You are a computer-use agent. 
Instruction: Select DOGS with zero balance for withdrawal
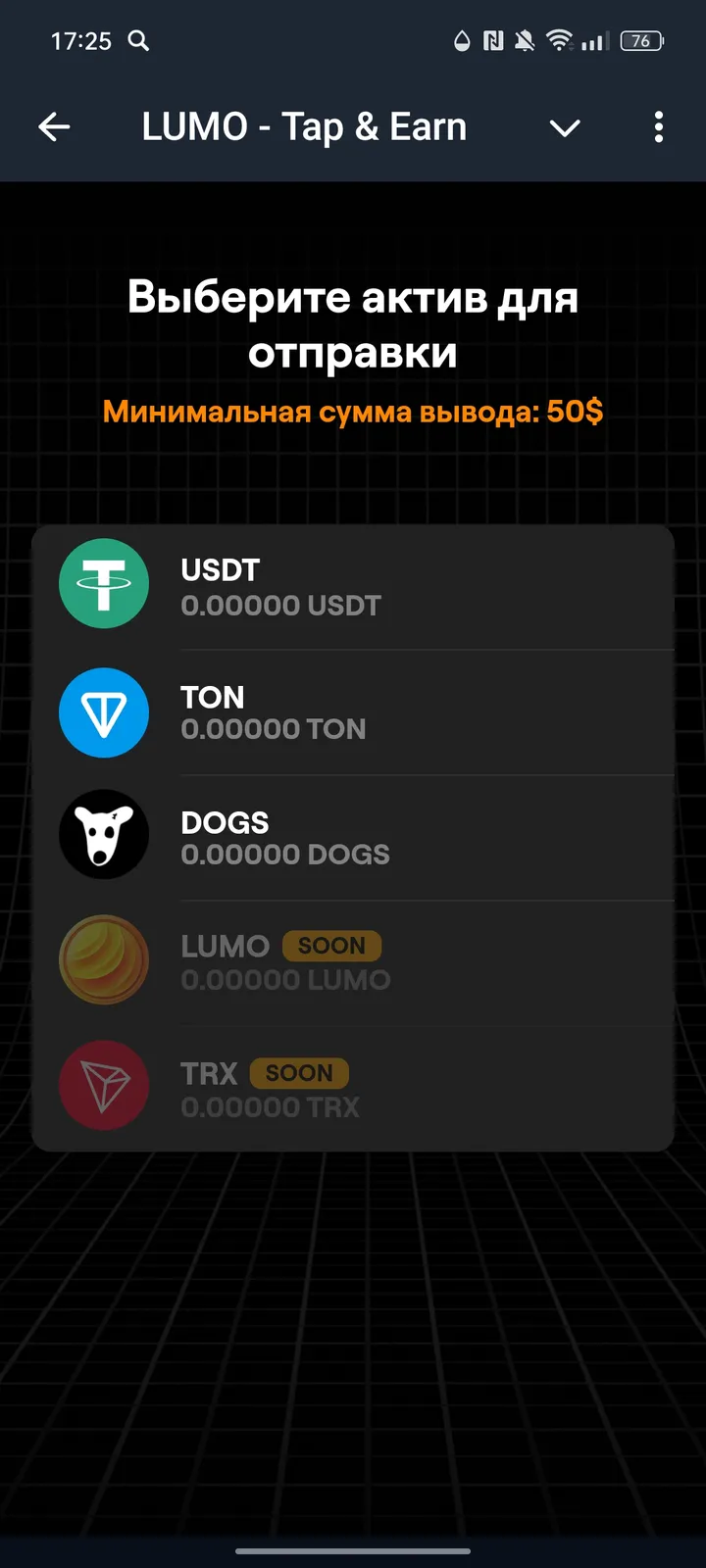353,834
